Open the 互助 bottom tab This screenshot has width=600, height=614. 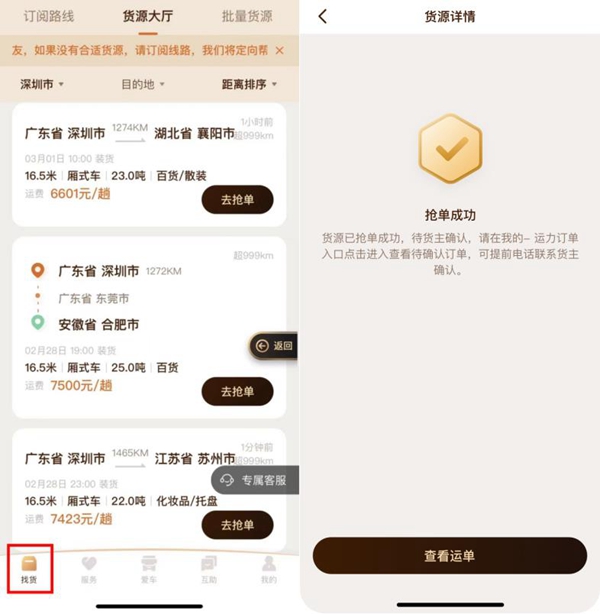(208, 570)
